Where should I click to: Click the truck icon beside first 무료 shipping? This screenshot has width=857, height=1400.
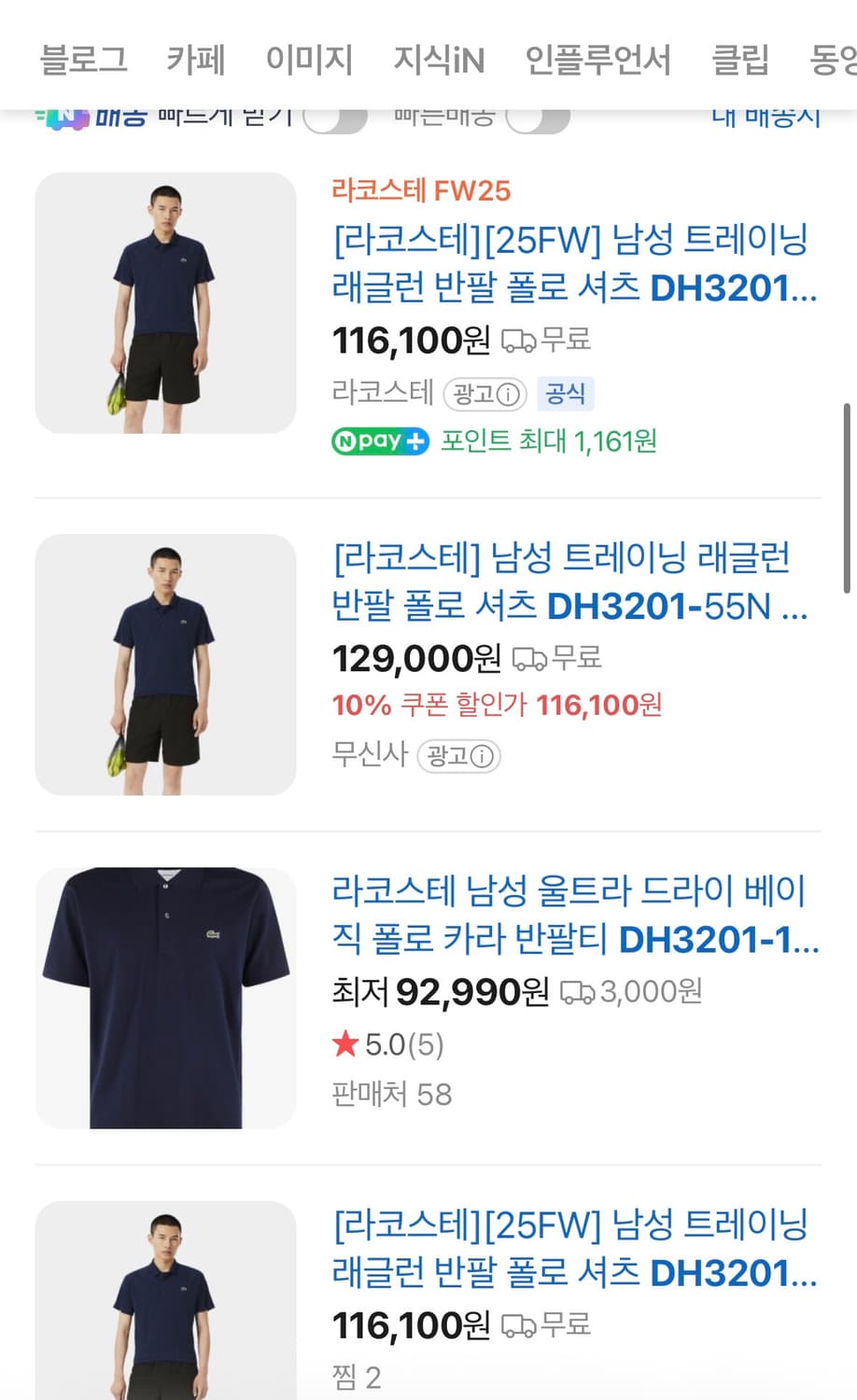[x=518, y=339]
